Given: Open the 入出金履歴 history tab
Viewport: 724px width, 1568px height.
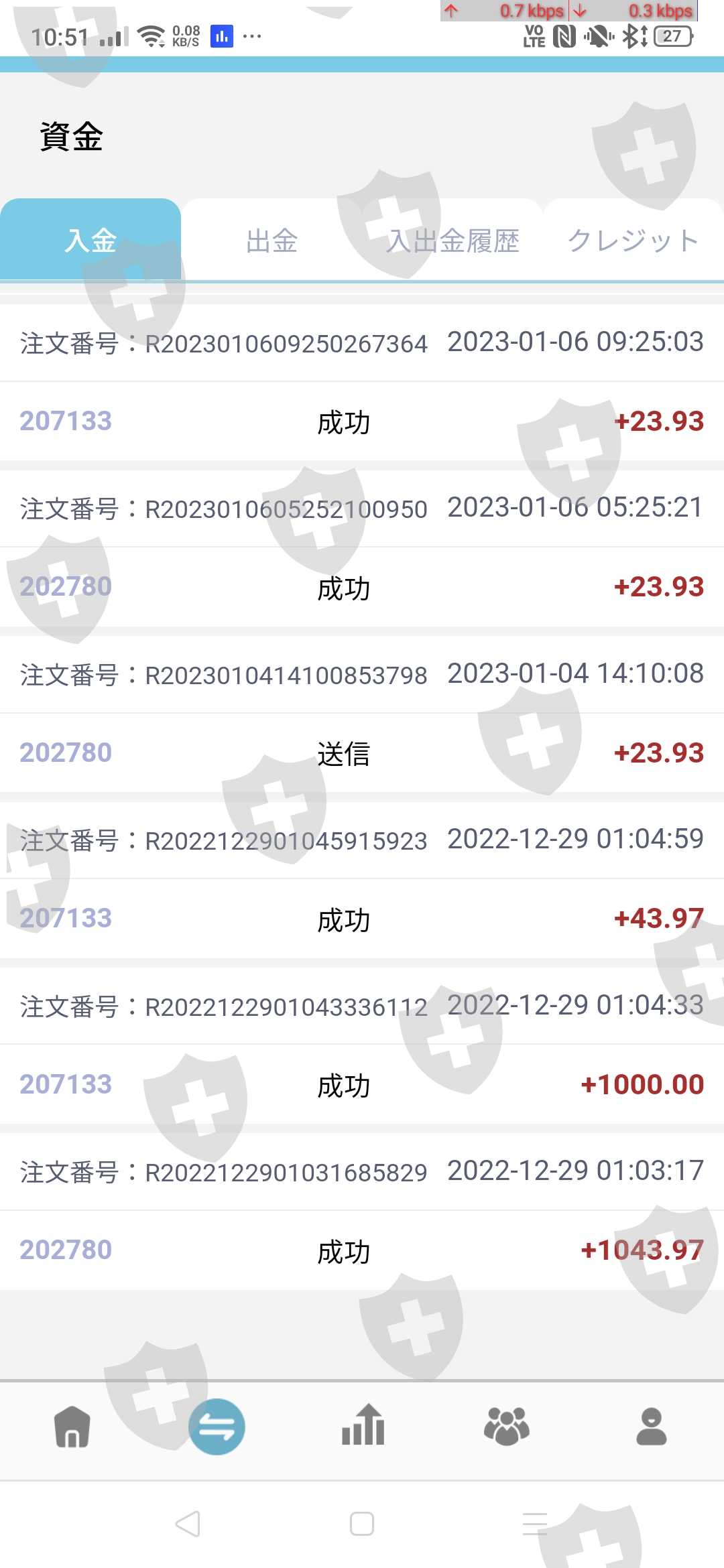Looking at the screenshot, I should [x=452, y=241].
